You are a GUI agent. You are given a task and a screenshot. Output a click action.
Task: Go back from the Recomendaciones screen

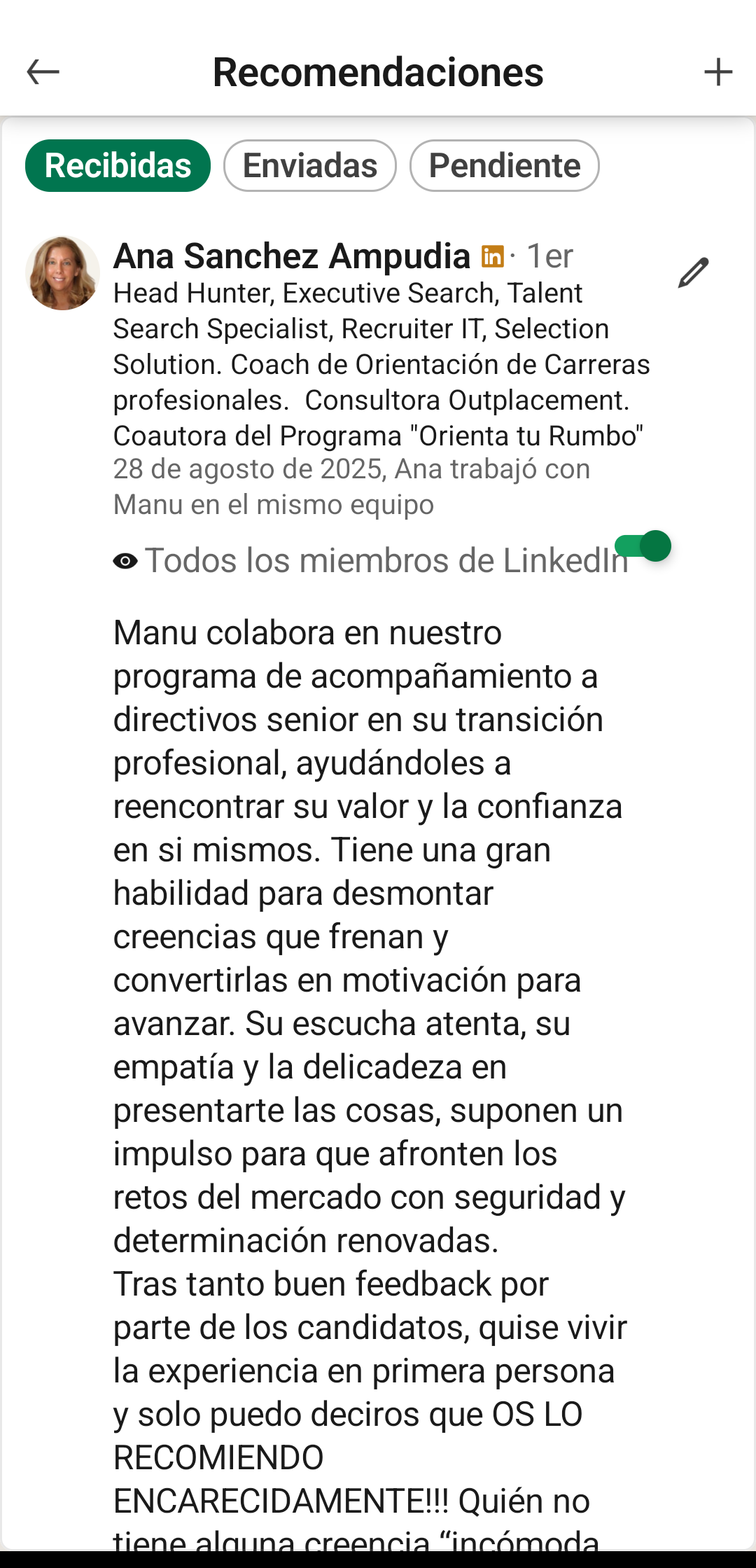pyautogui.click(x=43, y=72)
